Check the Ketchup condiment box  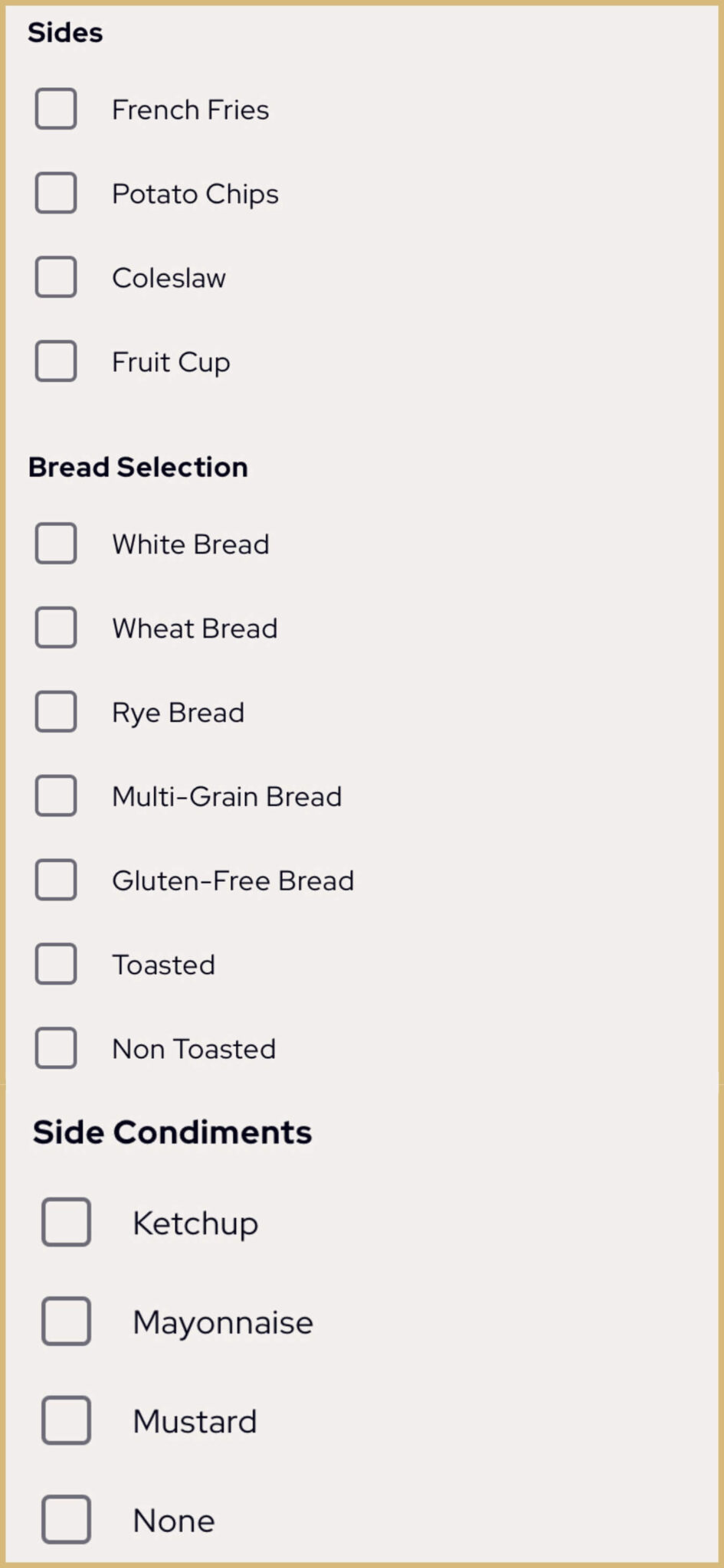tap(66, 1223)
